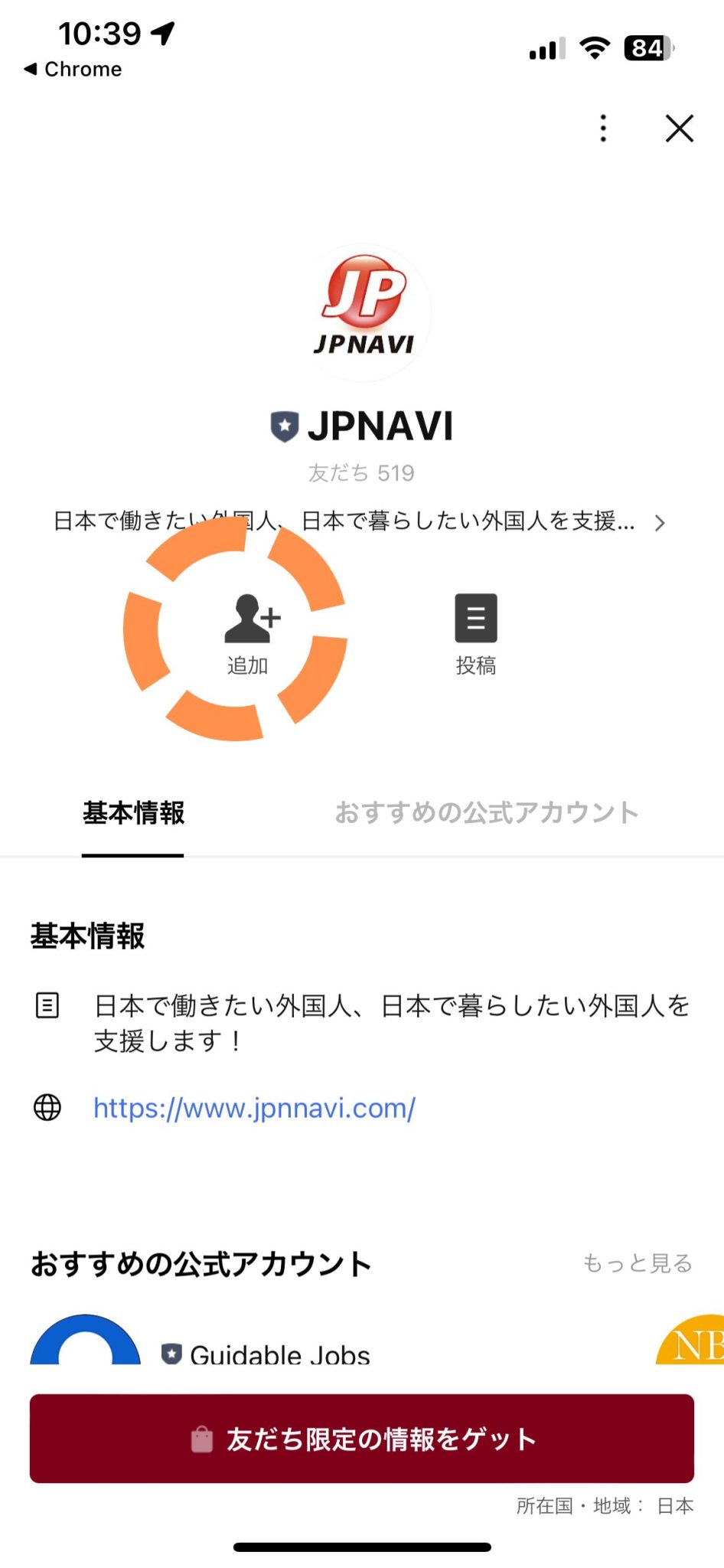The image size is (724, 1568).
Task: Open the link https://www.jpnnavi.com/
Action: [x=253, y=1108]
